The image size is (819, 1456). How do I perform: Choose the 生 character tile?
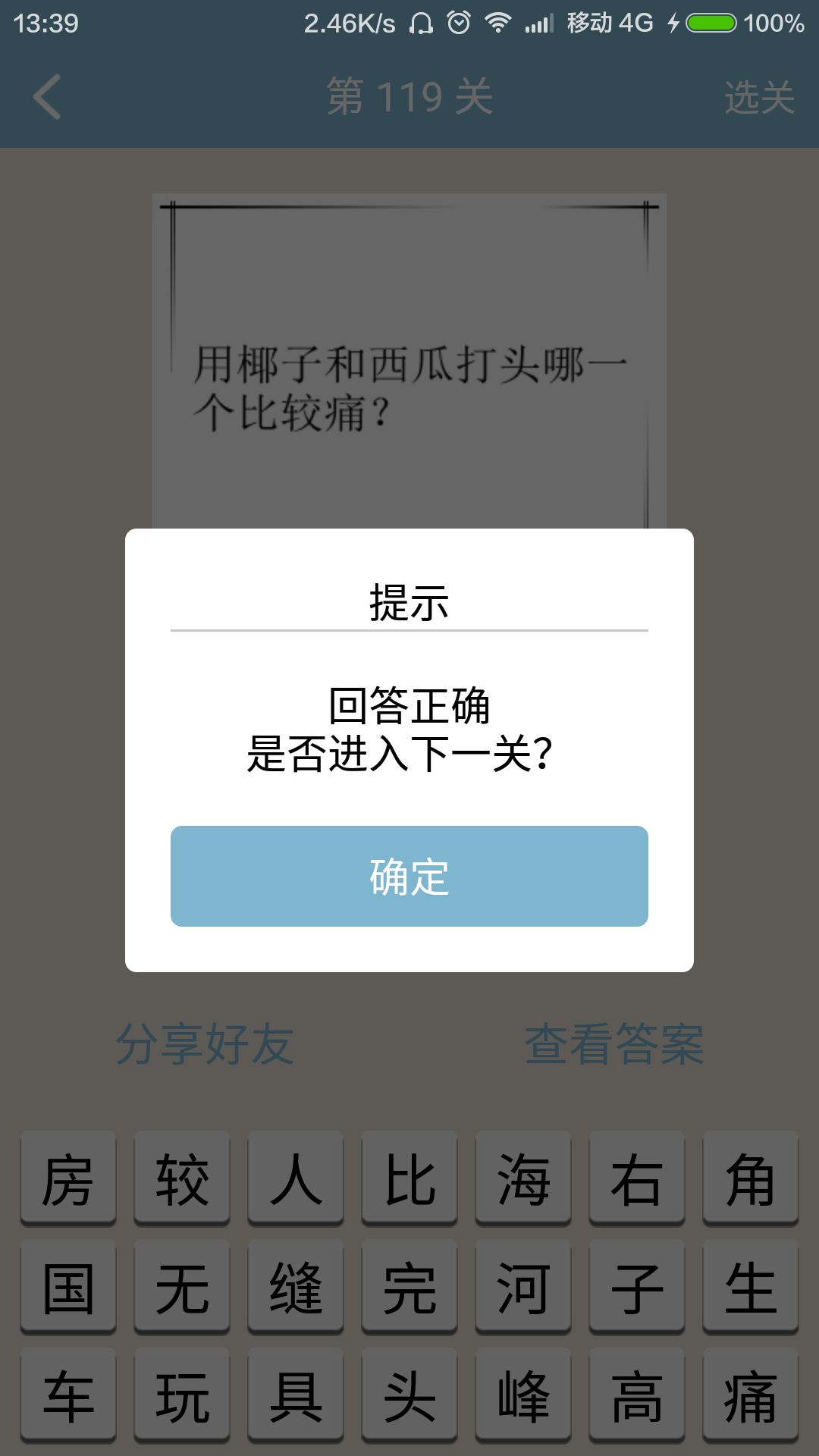pos(751,1288)
